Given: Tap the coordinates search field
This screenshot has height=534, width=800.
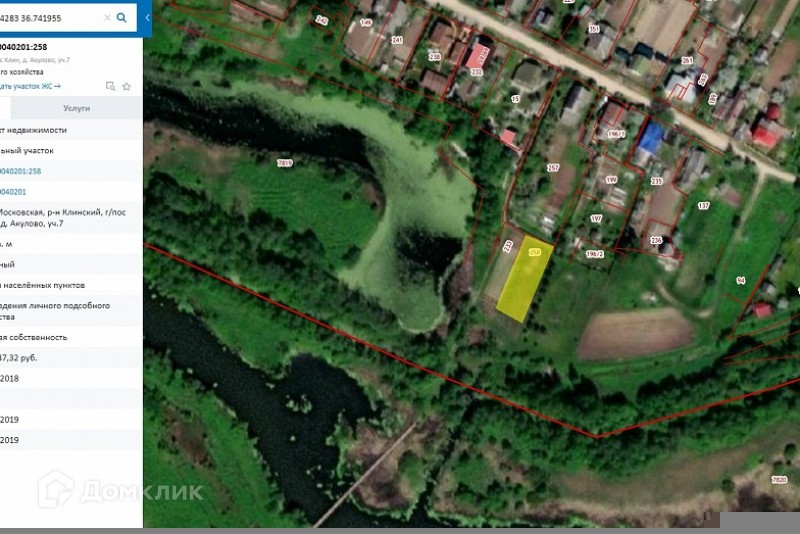Looking at the screenshot, I should [x=50, y=18].
